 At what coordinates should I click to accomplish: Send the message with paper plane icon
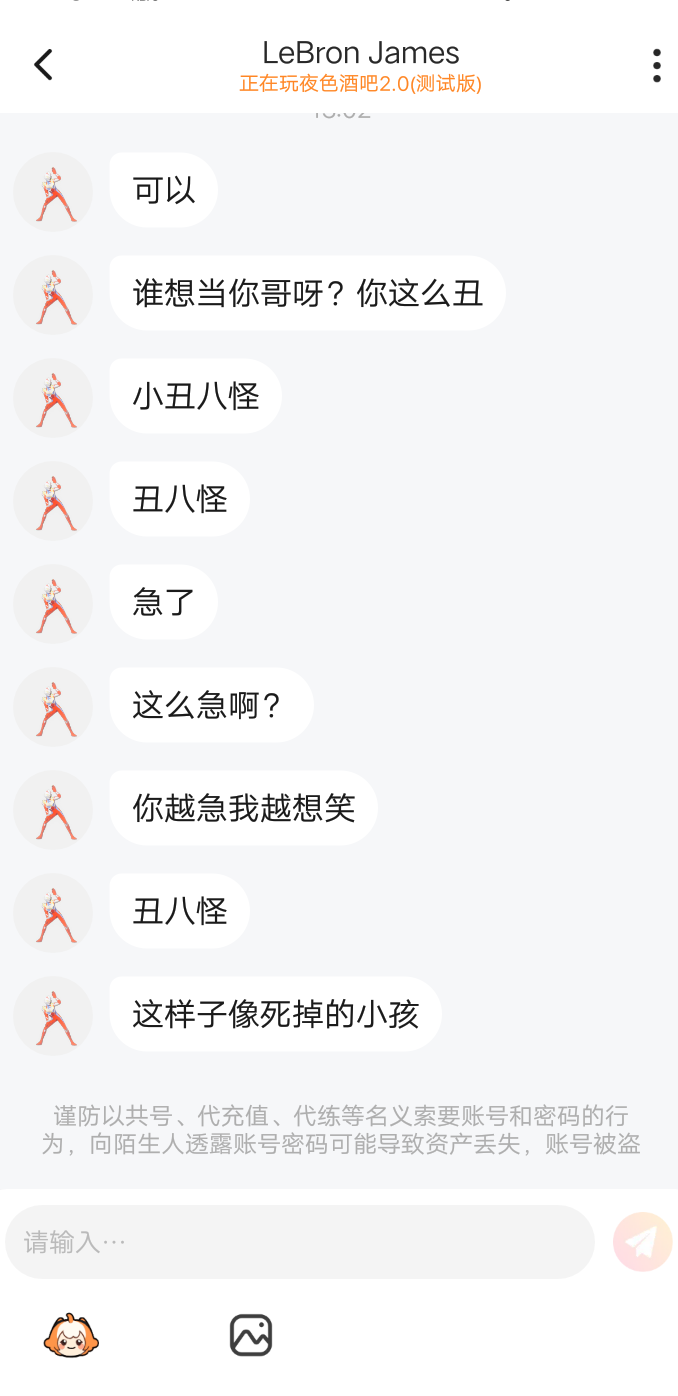click(x=642, y=1242)
